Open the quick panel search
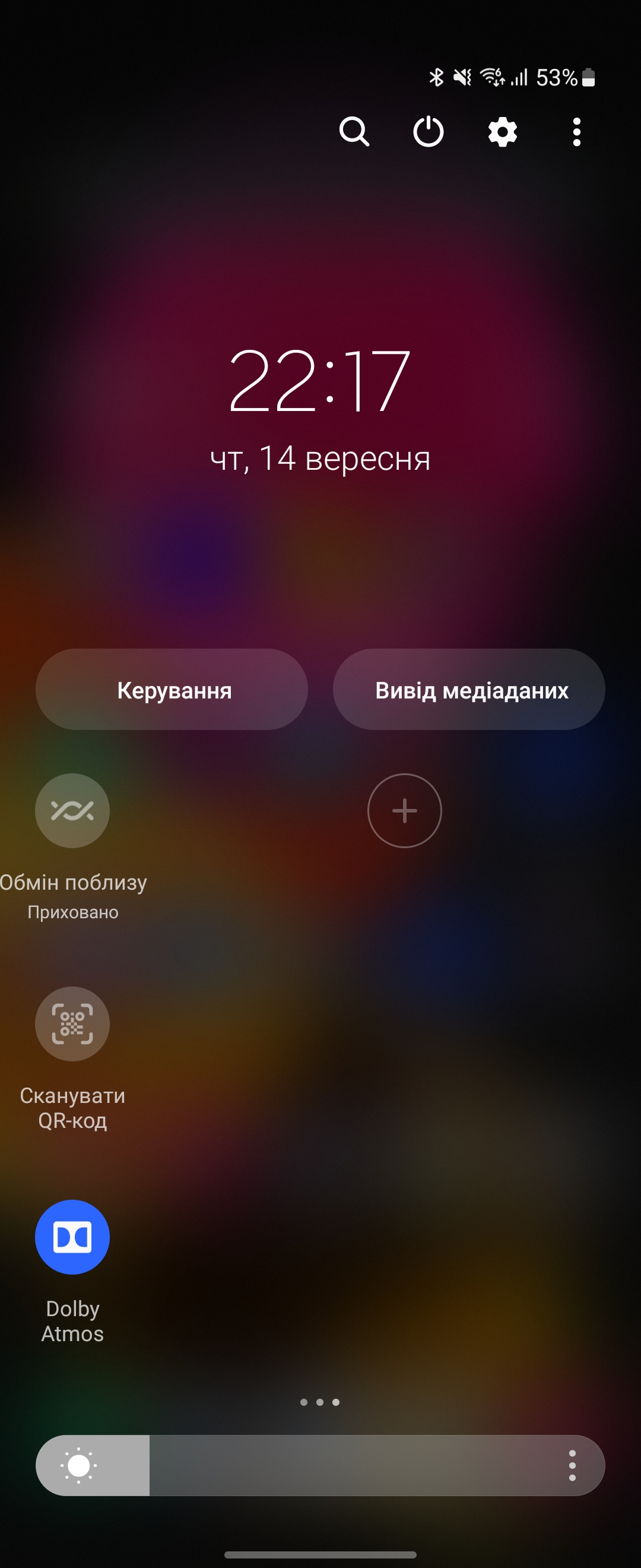 point(354,131)
